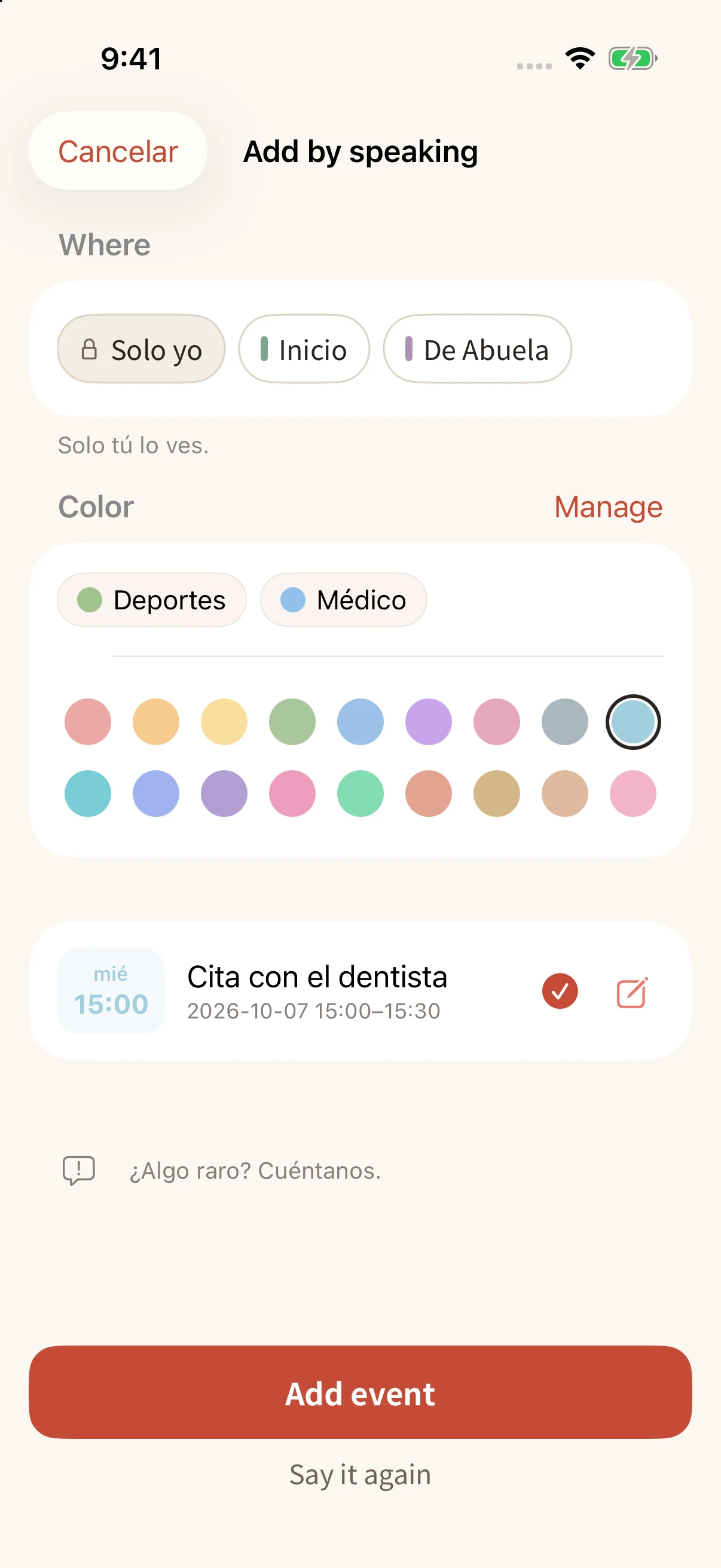Choose the yellow color swatch

tap(224, 722)
